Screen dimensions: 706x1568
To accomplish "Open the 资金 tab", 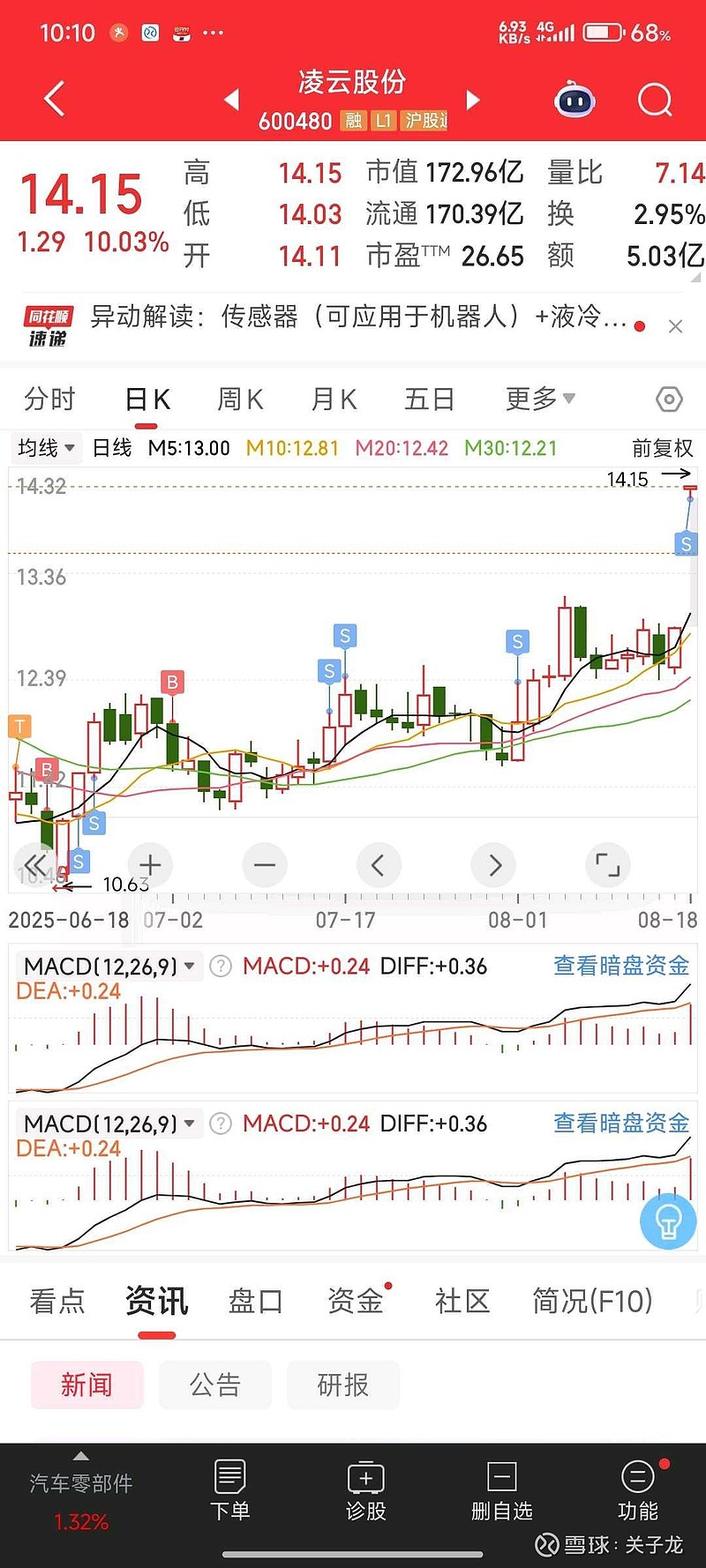I will click(x=356, y=1300).
